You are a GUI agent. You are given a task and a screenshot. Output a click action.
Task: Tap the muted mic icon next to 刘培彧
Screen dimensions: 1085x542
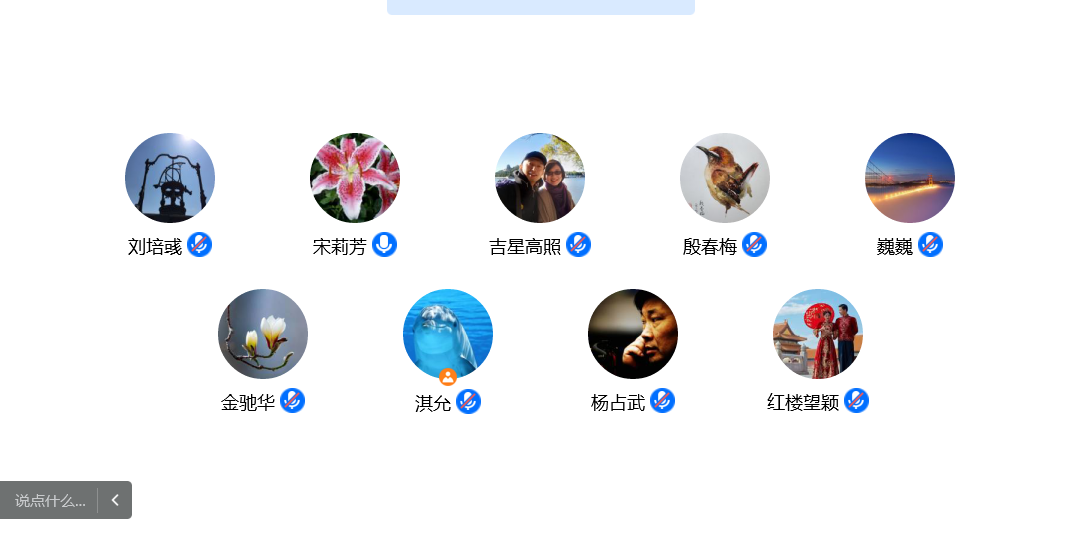[x=200, y=245]
